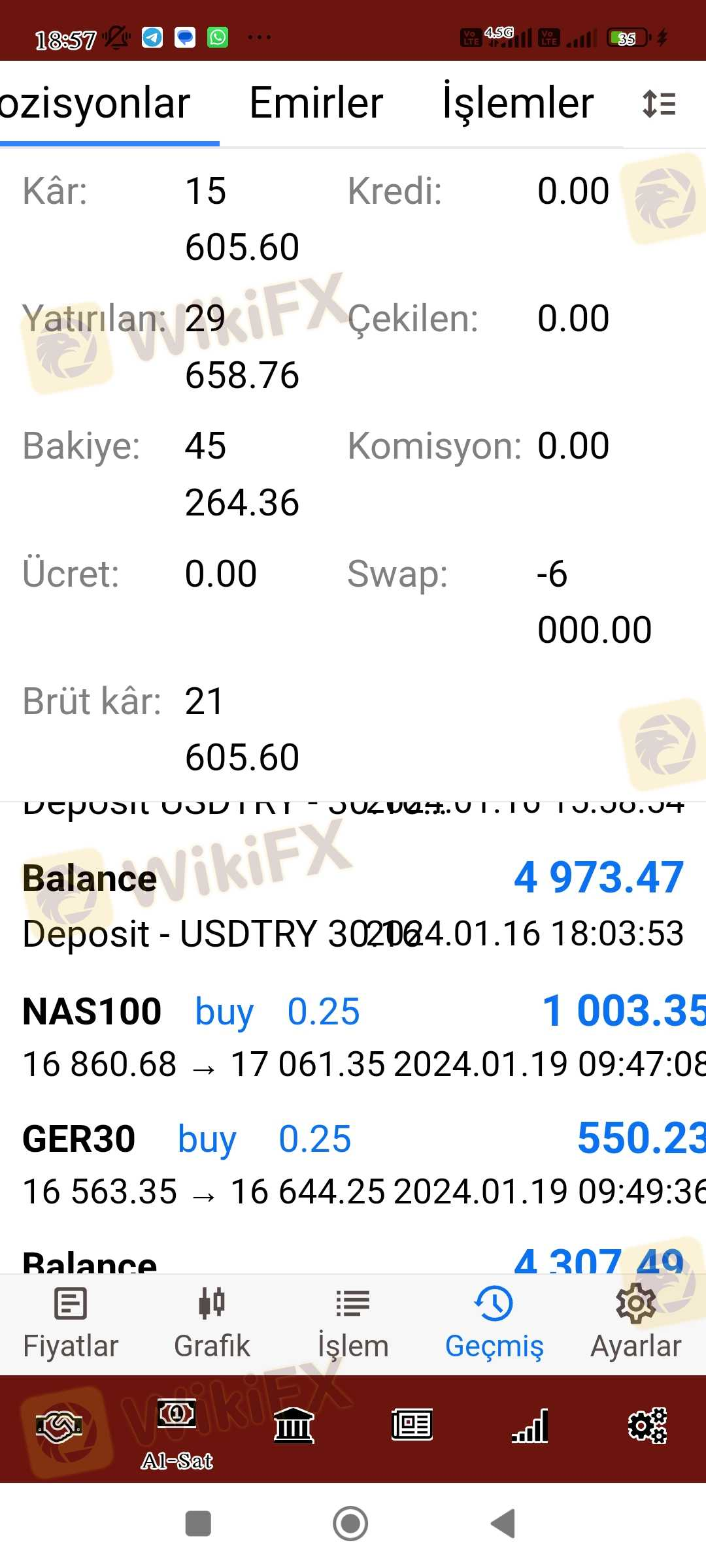This screenshot has height=1568, width=706.
Task: Select the Geçmiş tab
Action: (x=494, y=1324)
